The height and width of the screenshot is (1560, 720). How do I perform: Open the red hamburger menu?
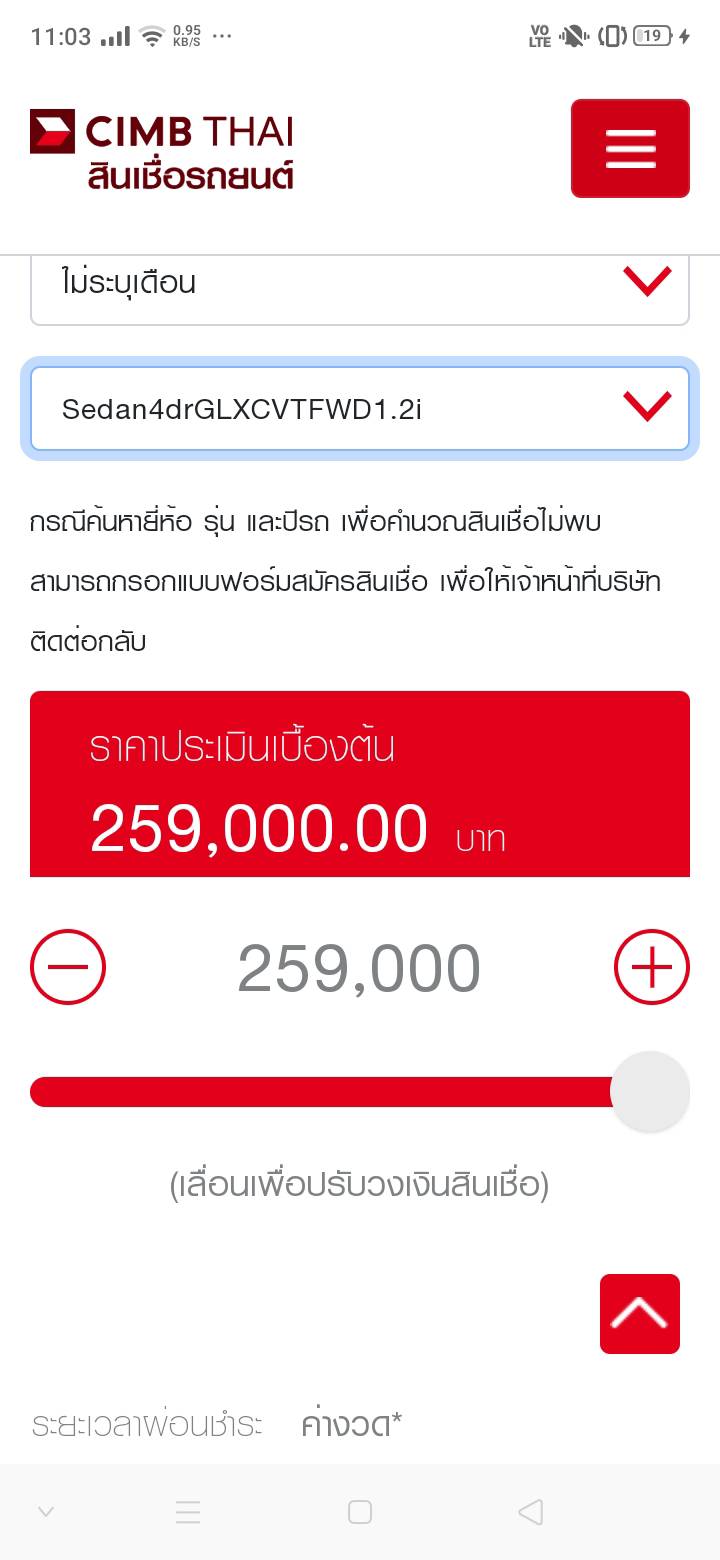click(x=630, y=148)
